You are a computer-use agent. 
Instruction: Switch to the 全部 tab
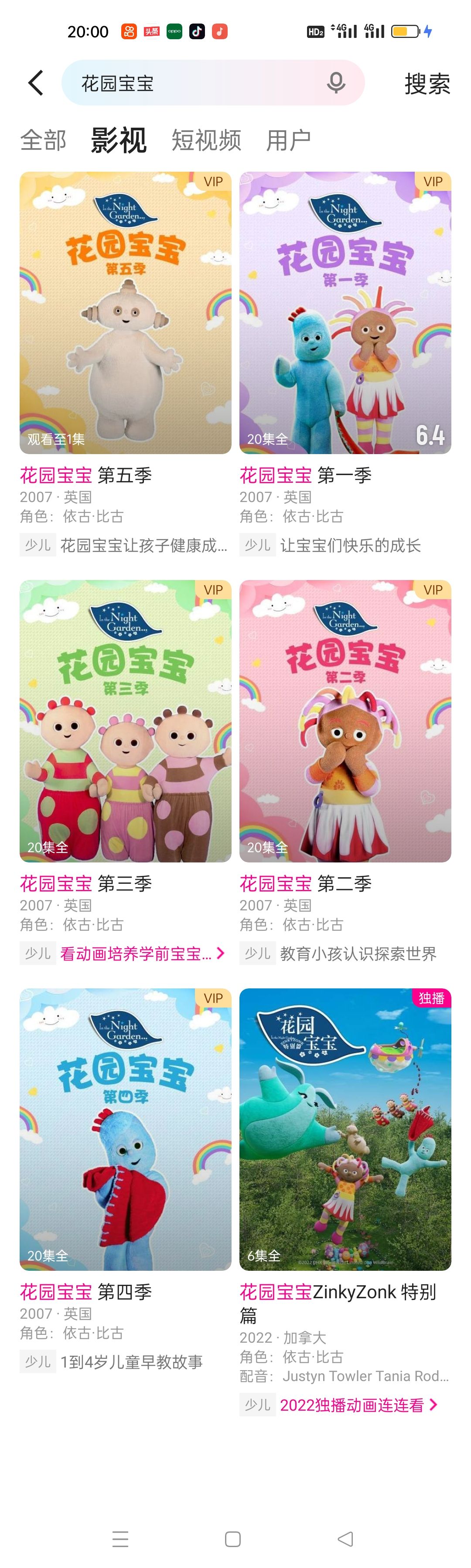(x=43, y=140)
